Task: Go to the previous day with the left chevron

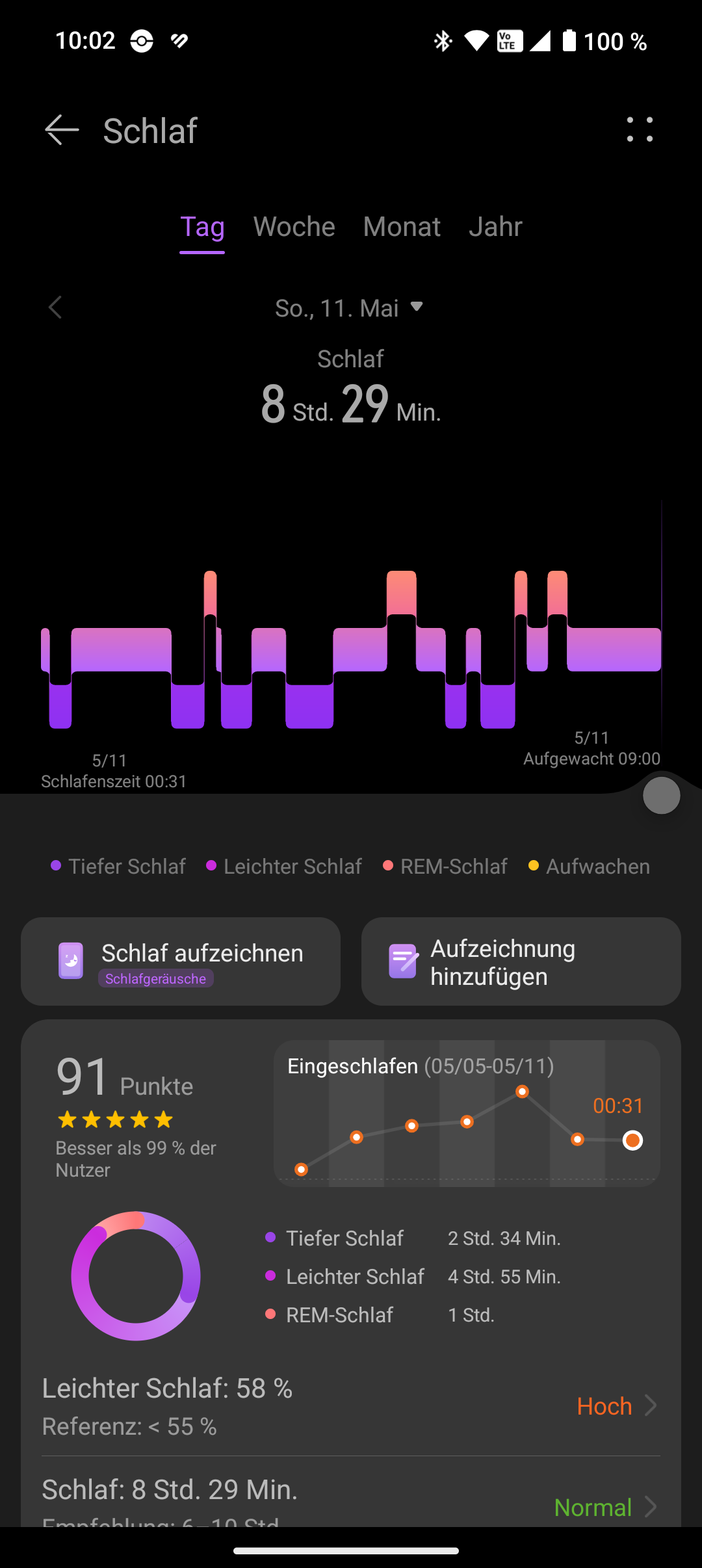Action: [x=55, y=307]
